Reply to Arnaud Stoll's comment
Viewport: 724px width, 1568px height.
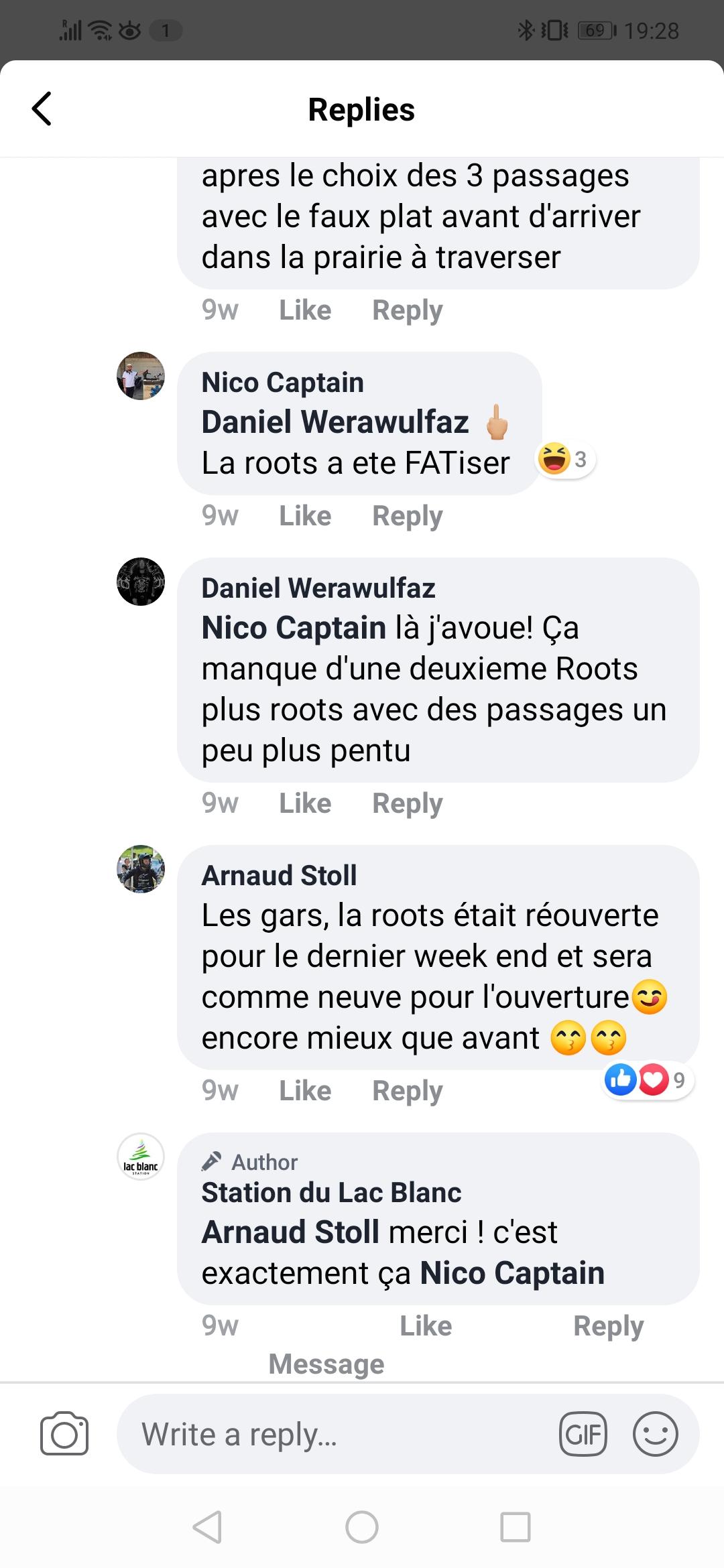pos(408,1090)
